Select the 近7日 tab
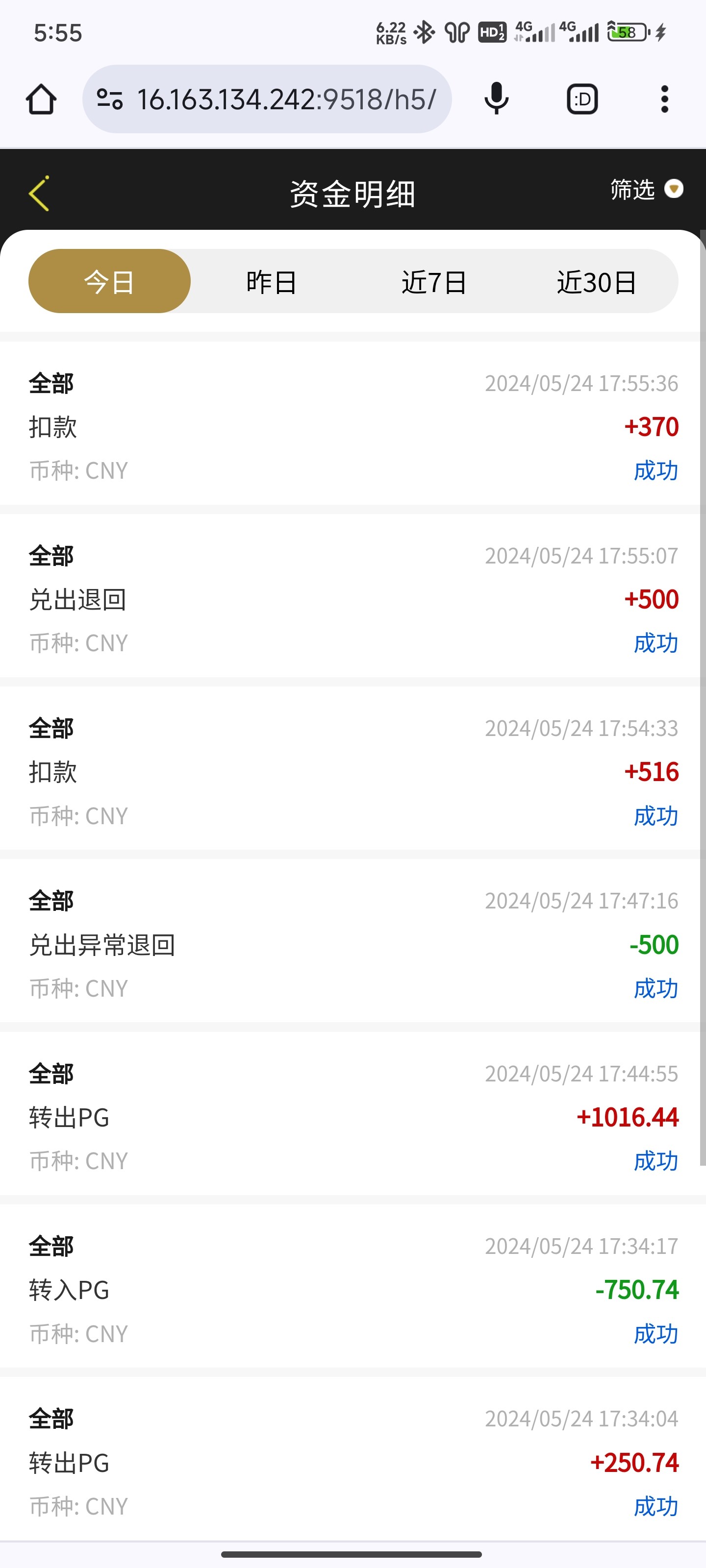 pos(434,281)
